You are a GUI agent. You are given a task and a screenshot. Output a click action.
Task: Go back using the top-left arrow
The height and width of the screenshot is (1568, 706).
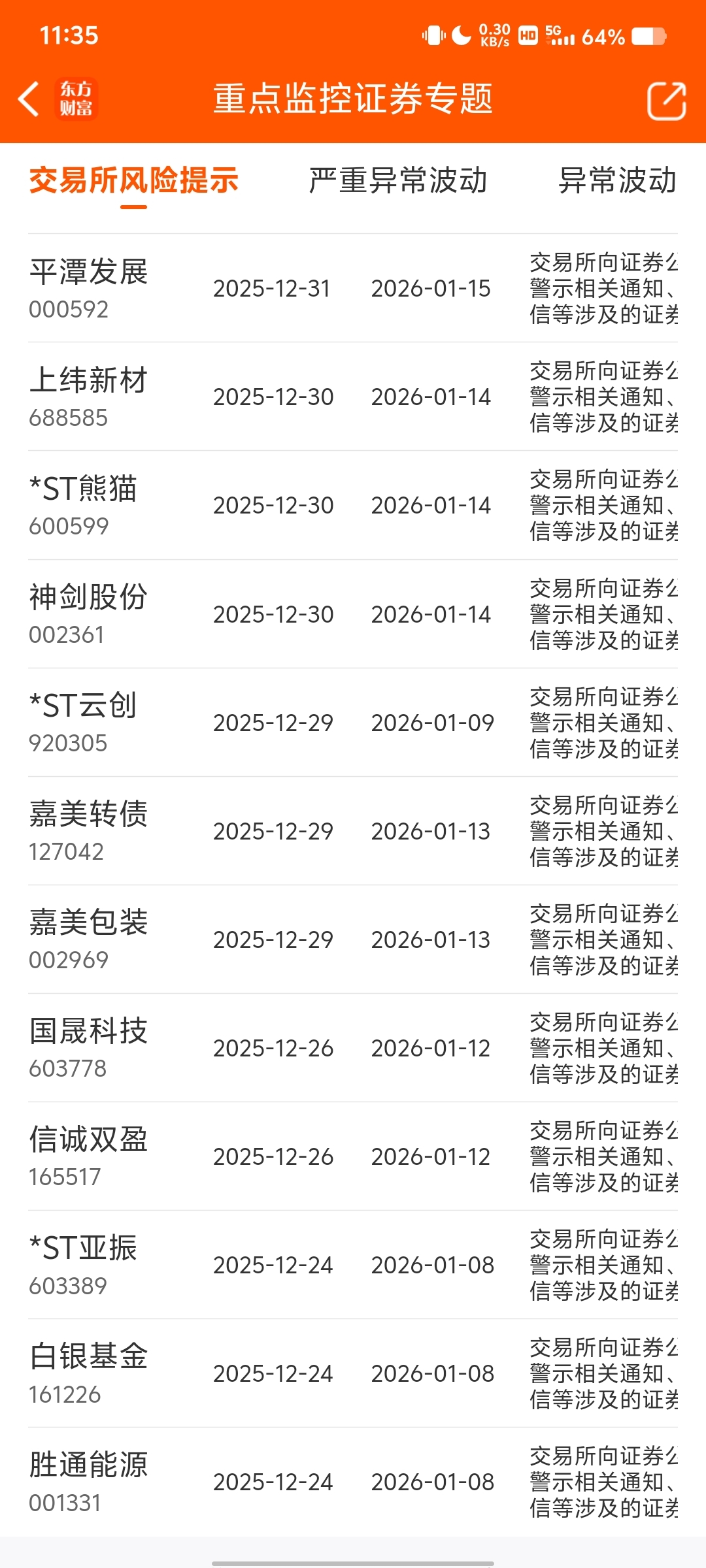point(29,99)
